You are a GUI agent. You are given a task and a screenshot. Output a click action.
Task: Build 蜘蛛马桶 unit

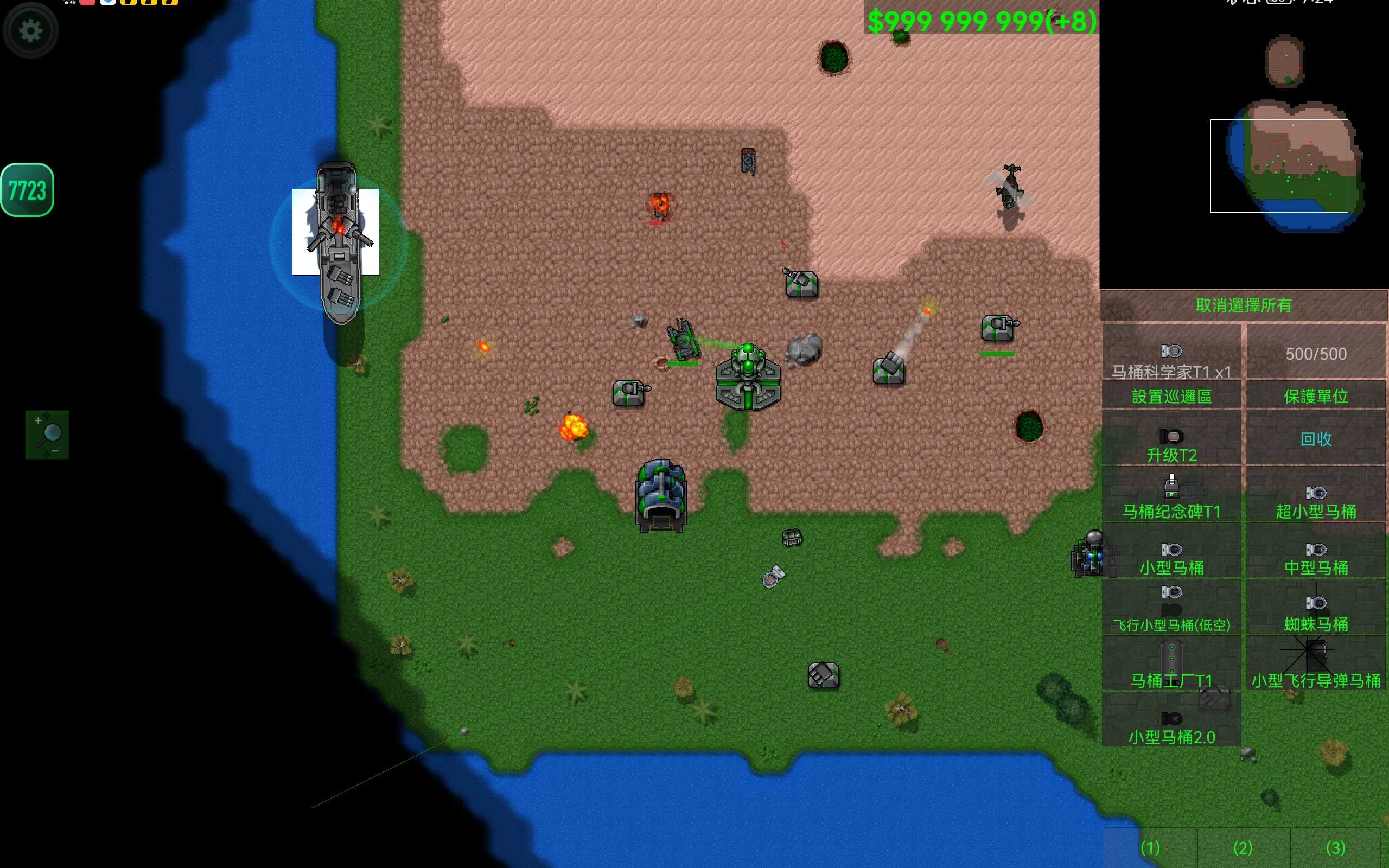(1316, 611)
